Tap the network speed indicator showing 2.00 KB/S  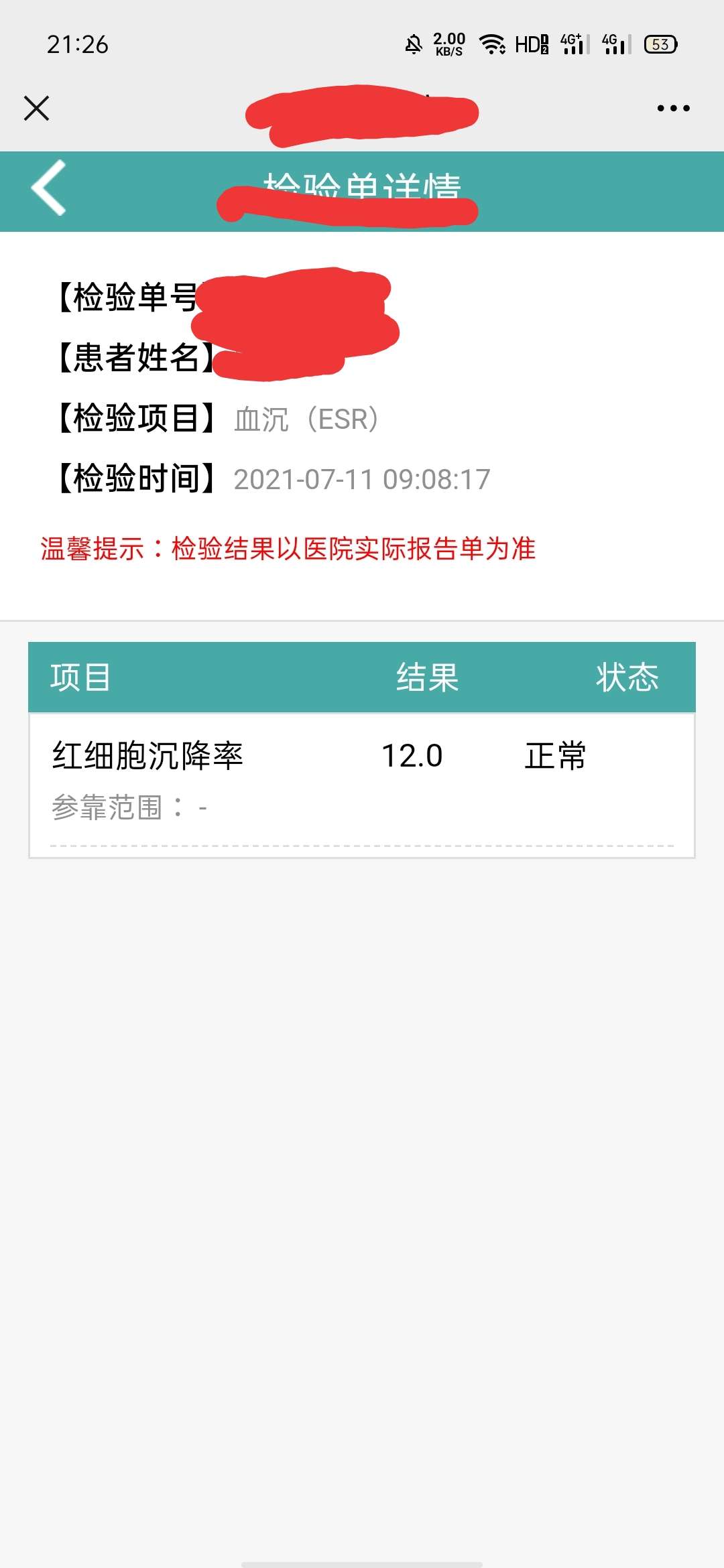point(449,44)
